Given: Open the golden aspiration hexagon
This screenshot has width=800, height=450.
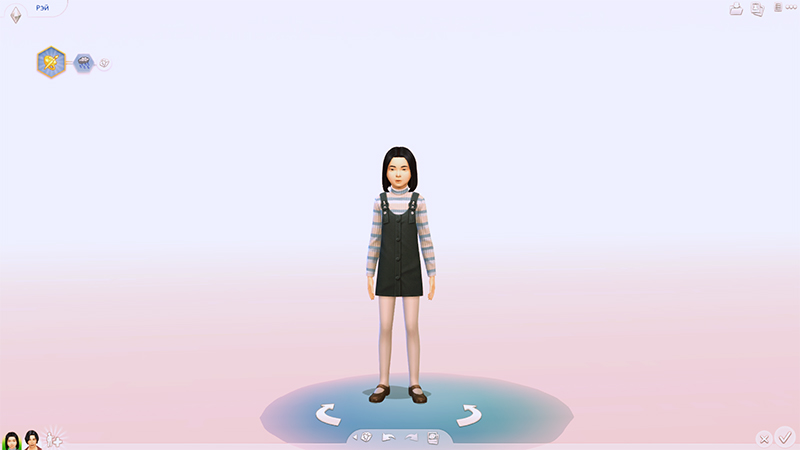Looking at the screenshot, I should pos(50,62).
